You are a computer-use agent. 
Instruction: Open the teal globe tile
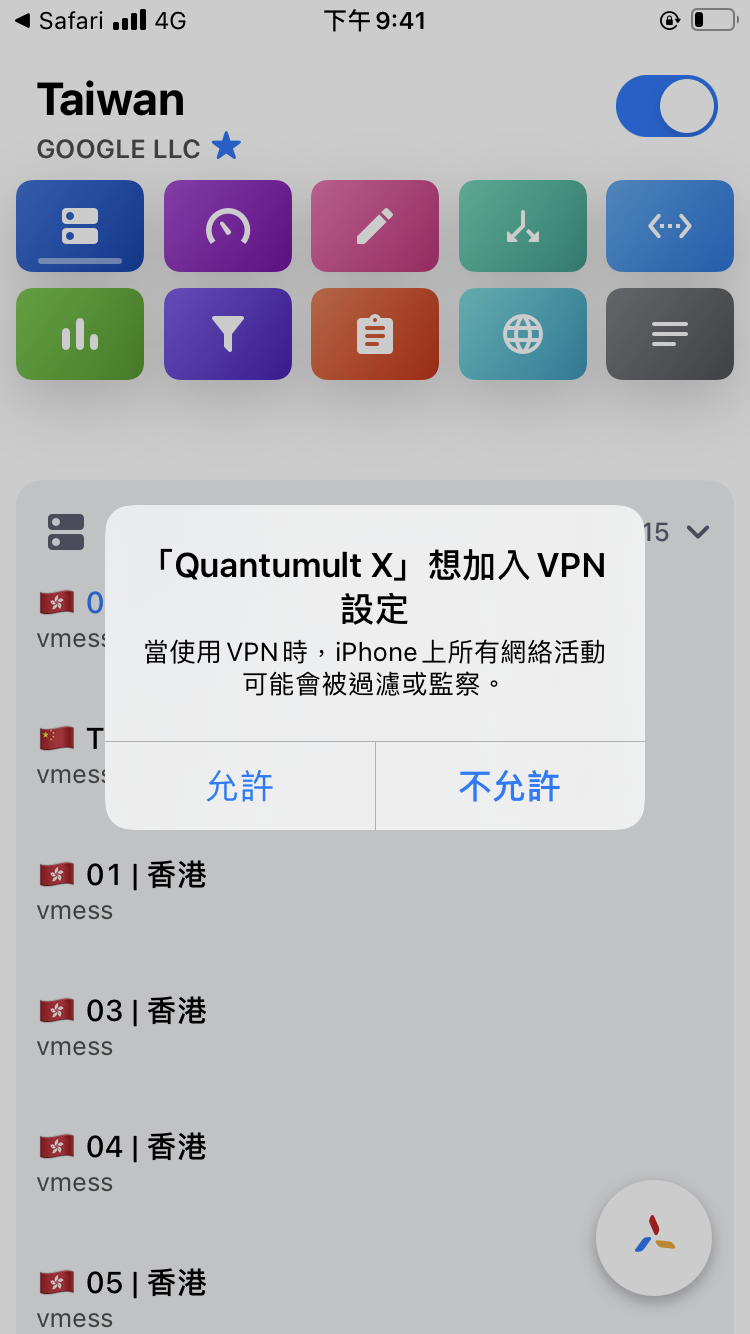(522, 334)
